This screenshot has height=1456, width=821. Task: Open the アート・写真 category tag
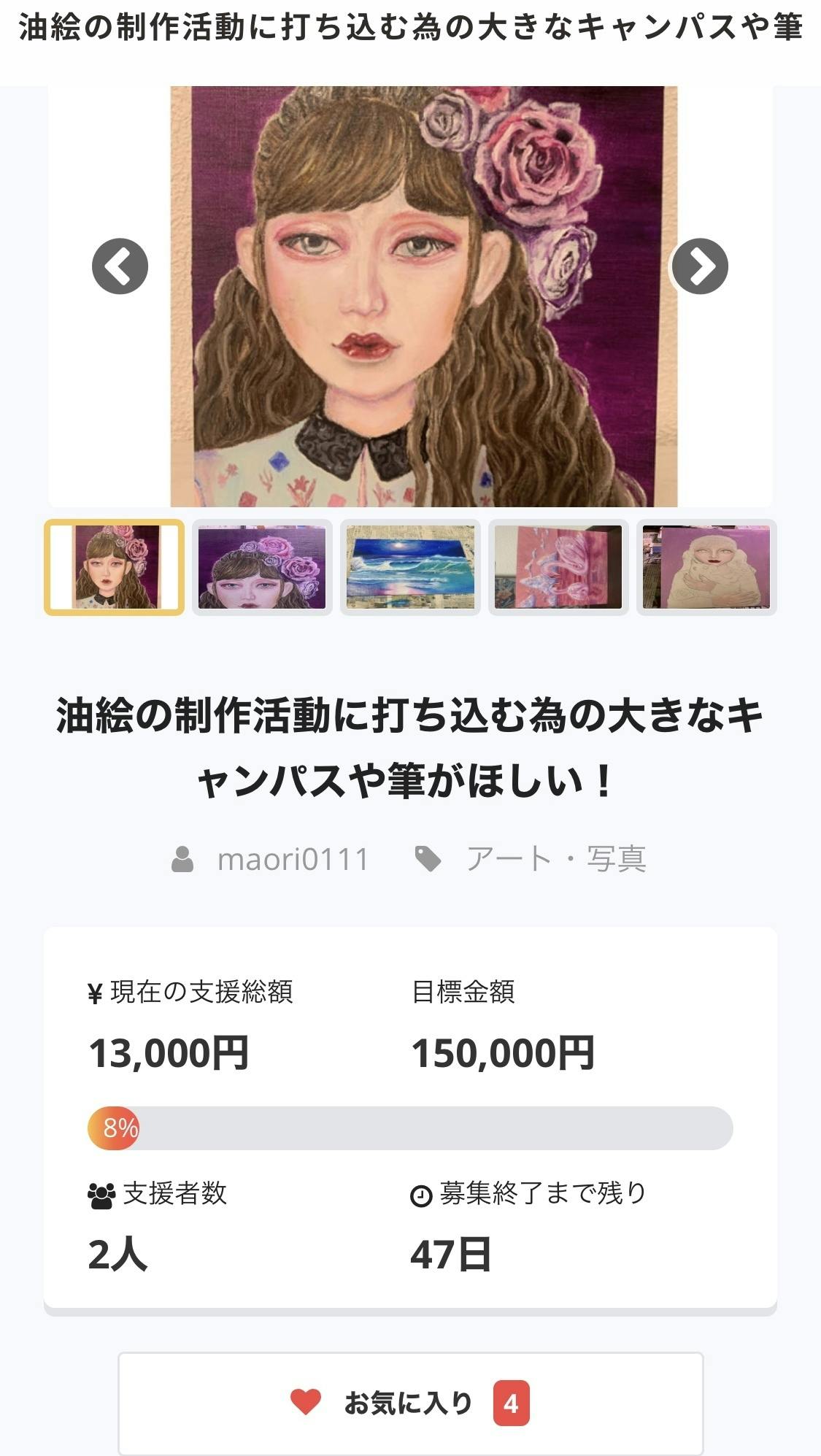[x=555, y=859]
